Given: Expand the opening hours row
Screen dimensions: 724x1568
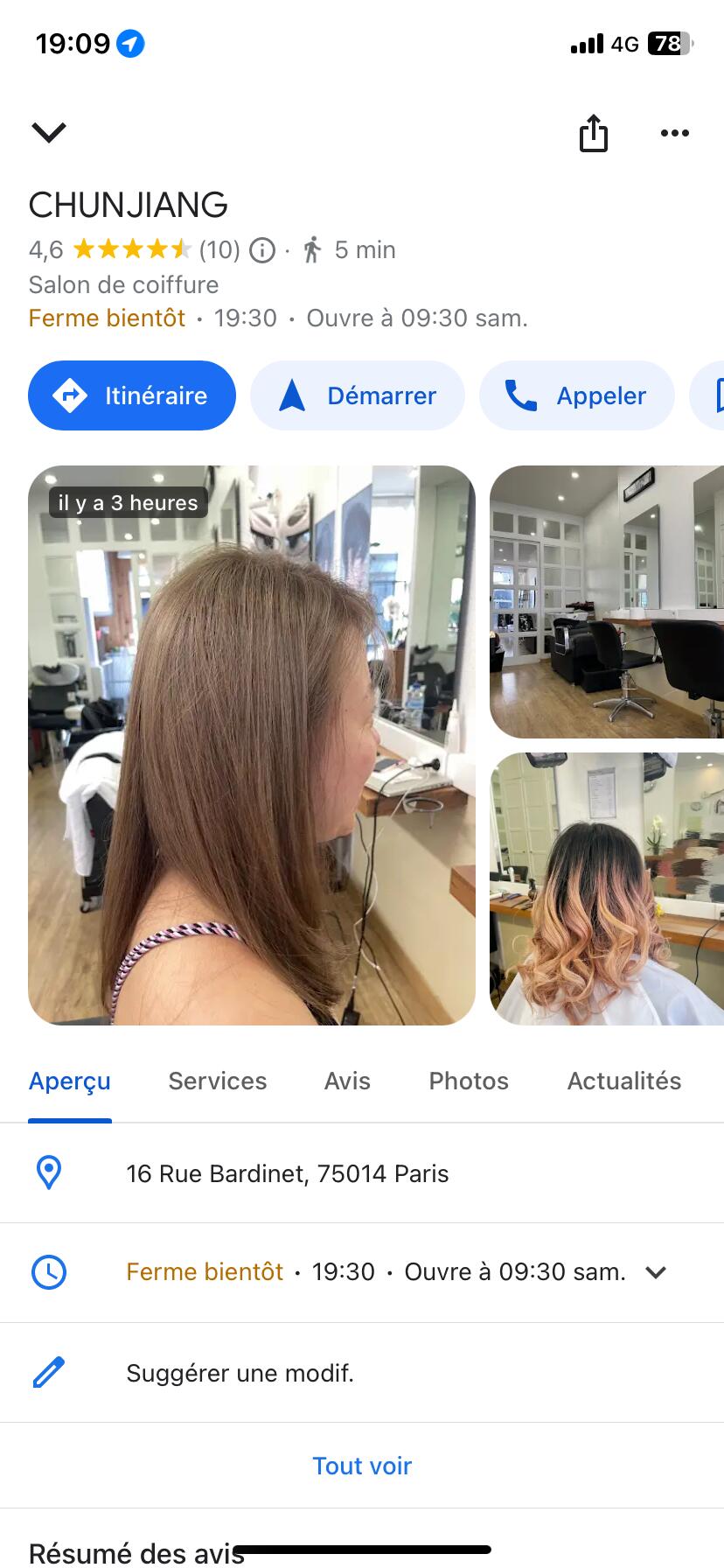Looking at the screenshot, I should pyautogui.click(x=656, y=1272).
